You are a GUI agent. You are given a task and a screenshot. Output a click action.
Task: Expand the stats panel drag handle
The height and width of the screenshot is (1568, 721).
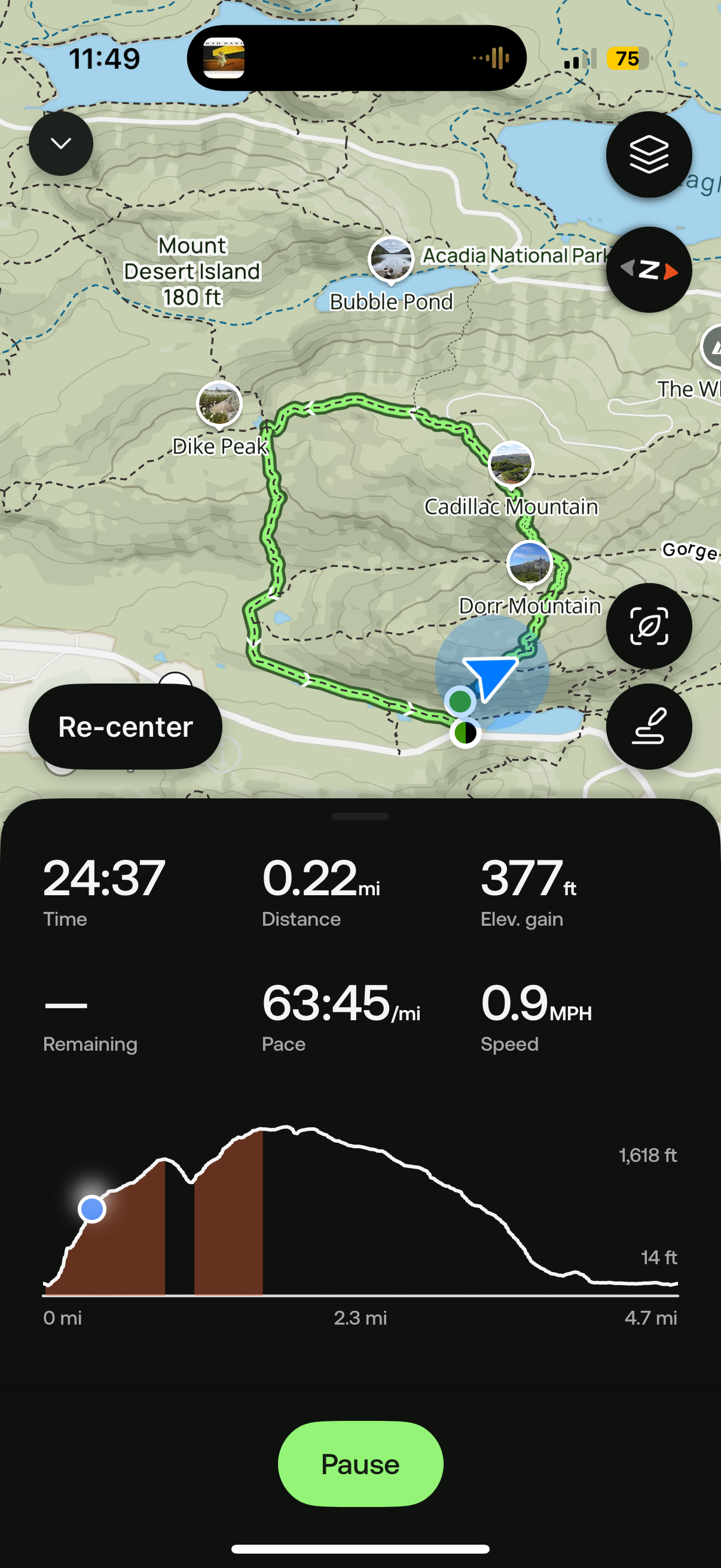click(360, 816)
